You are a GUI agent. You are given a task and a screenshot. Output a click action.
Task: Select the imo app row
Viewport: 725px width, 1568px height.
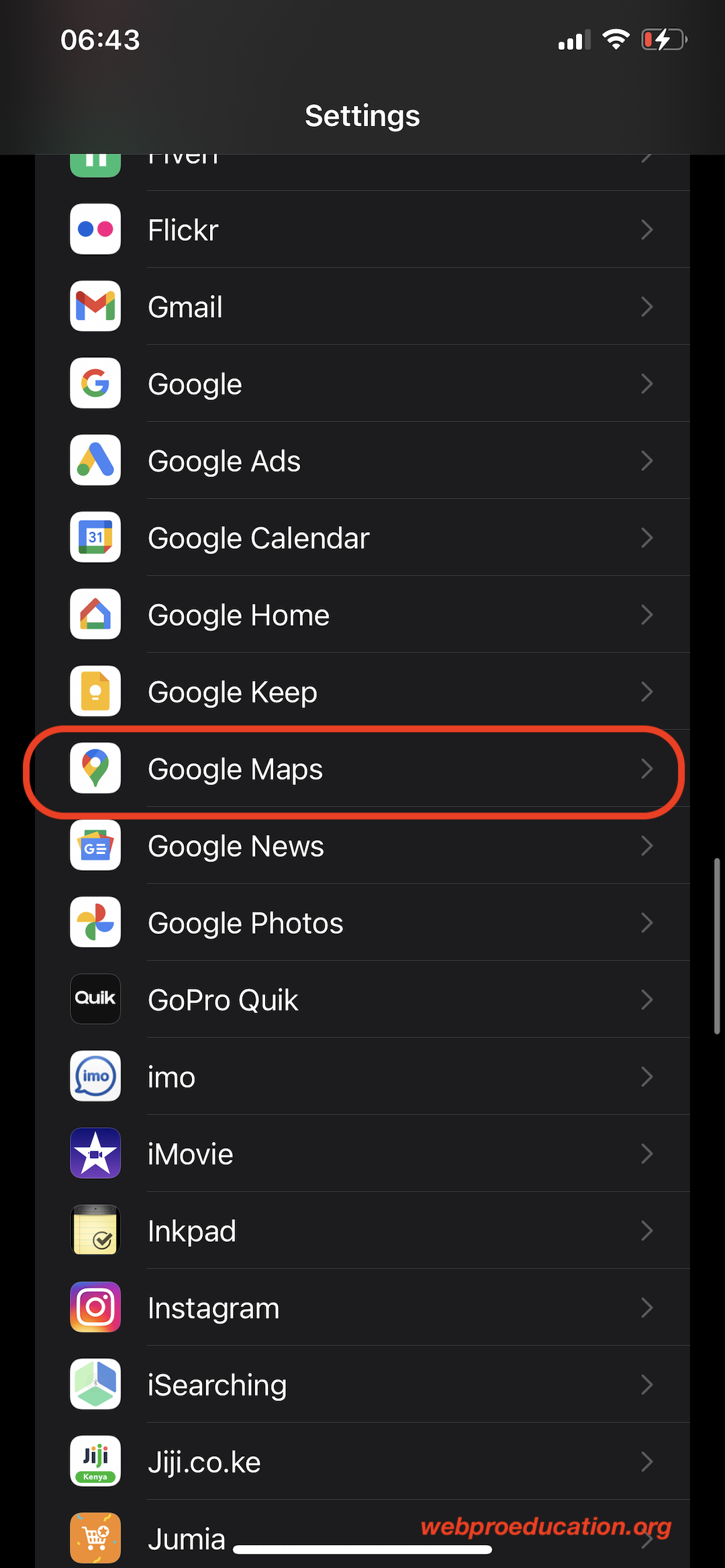(x=362, y=1077)
